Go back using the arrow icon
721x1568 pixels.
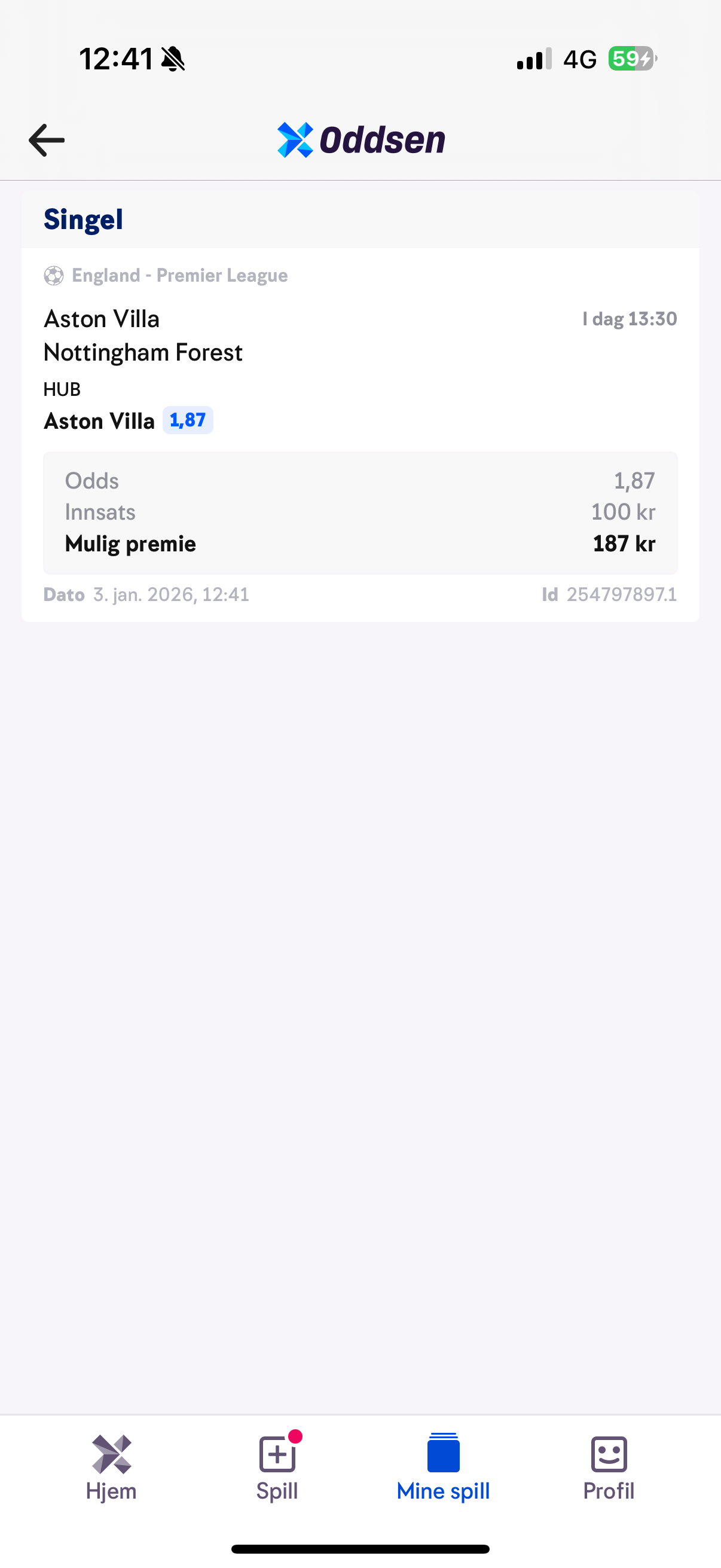point(47,140)
